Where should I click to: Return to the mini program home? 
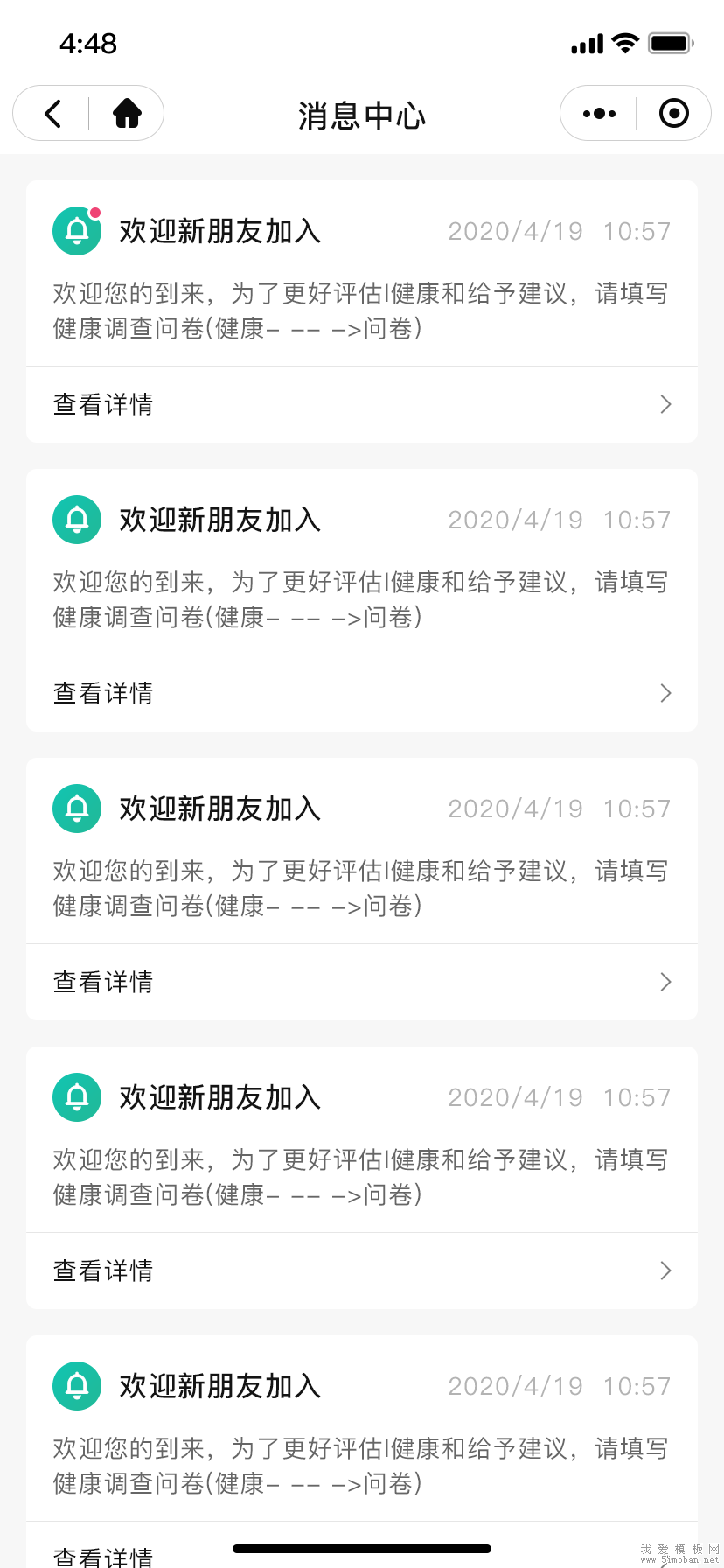[x=127, y=114]
